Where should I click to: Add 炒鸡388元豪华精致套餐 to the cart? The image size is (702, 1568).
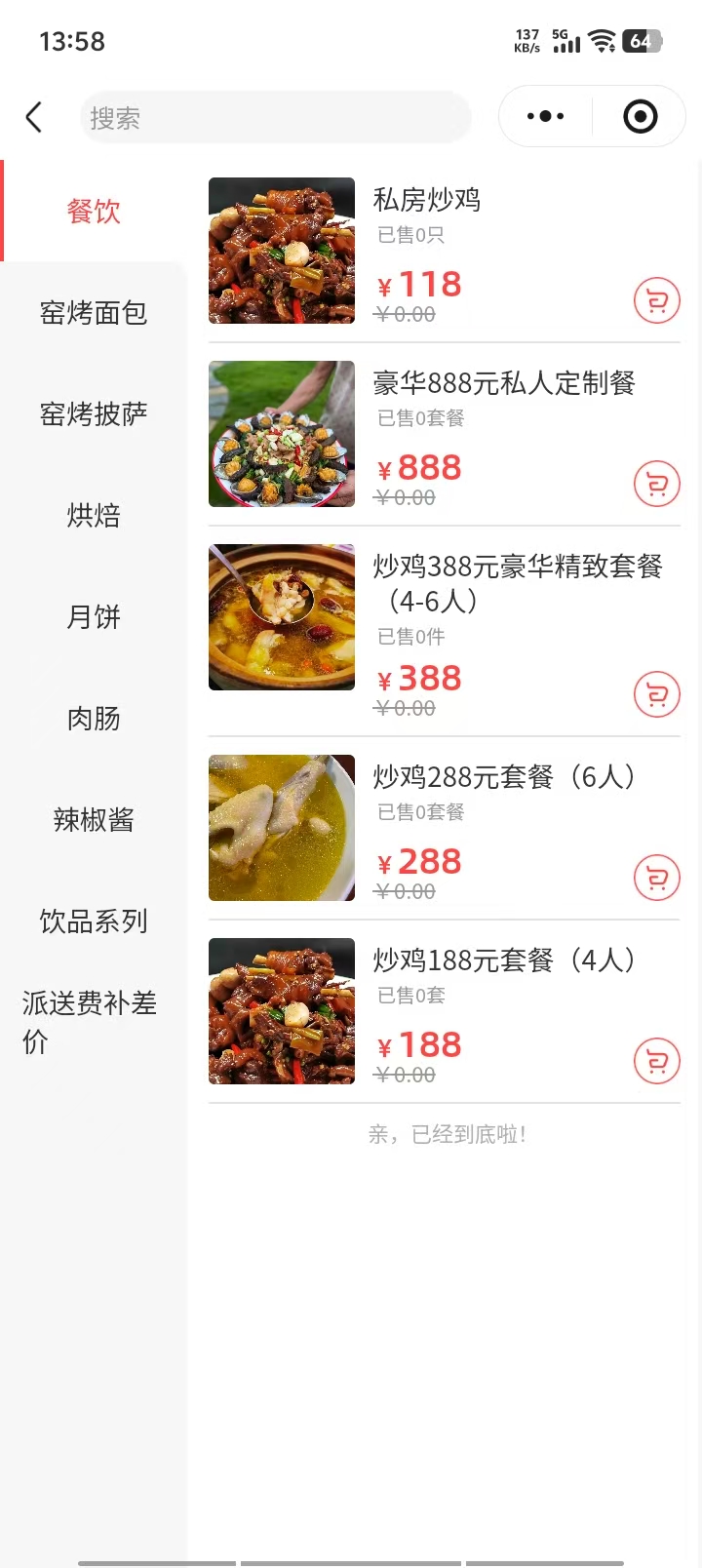tap(656, 695)
